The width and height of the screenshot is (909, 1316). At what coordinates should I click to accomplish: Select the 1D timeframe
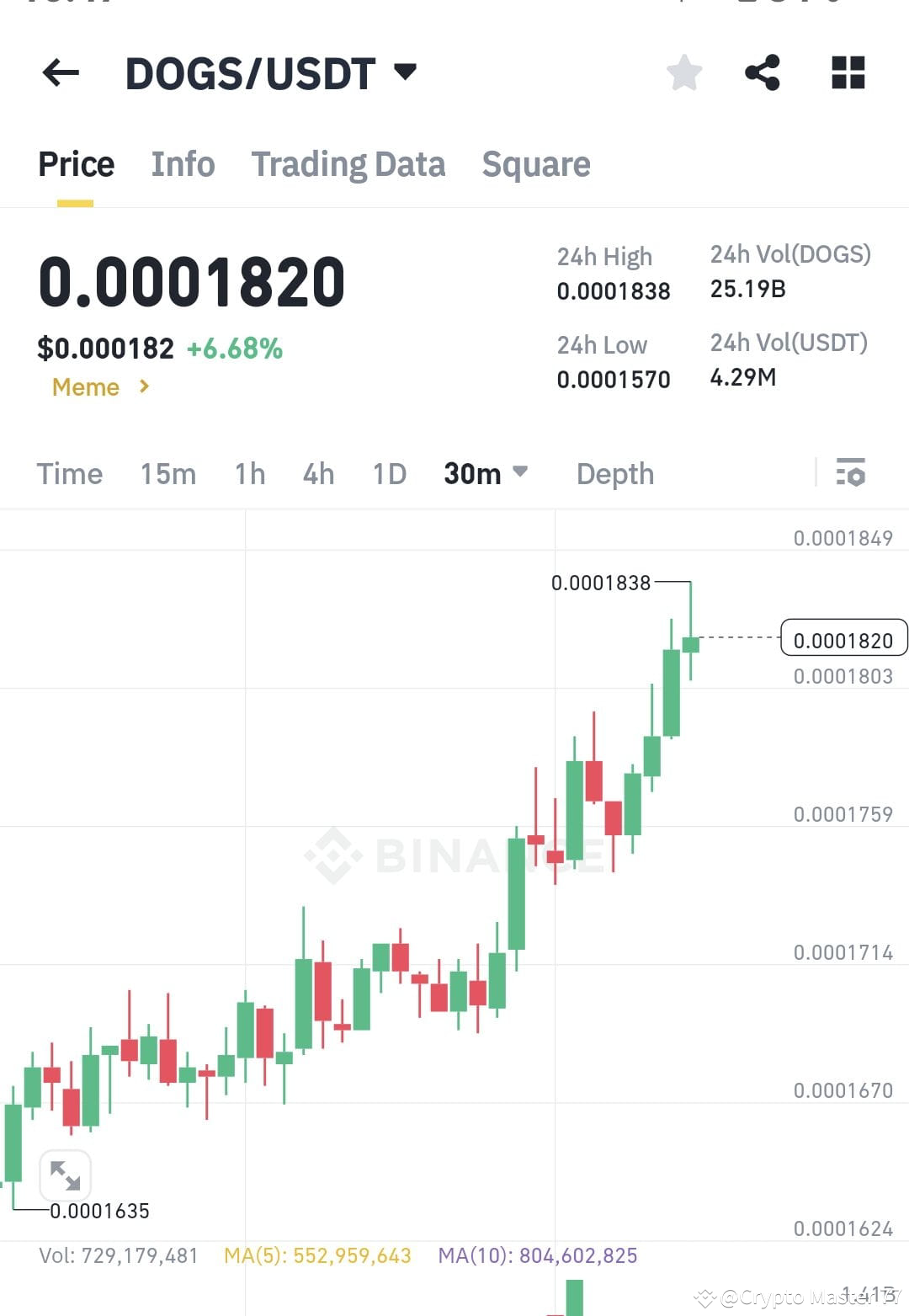(x=388, y=474)
